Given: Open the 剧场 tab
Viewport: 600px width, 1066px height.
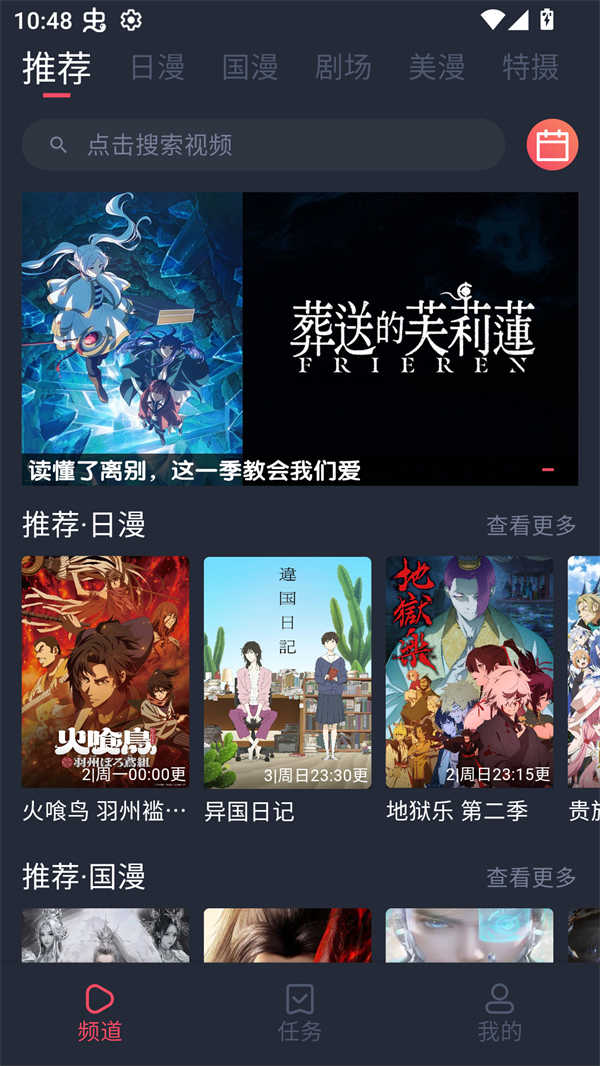Looking at the screenshot, I should [x=343, y=68].
